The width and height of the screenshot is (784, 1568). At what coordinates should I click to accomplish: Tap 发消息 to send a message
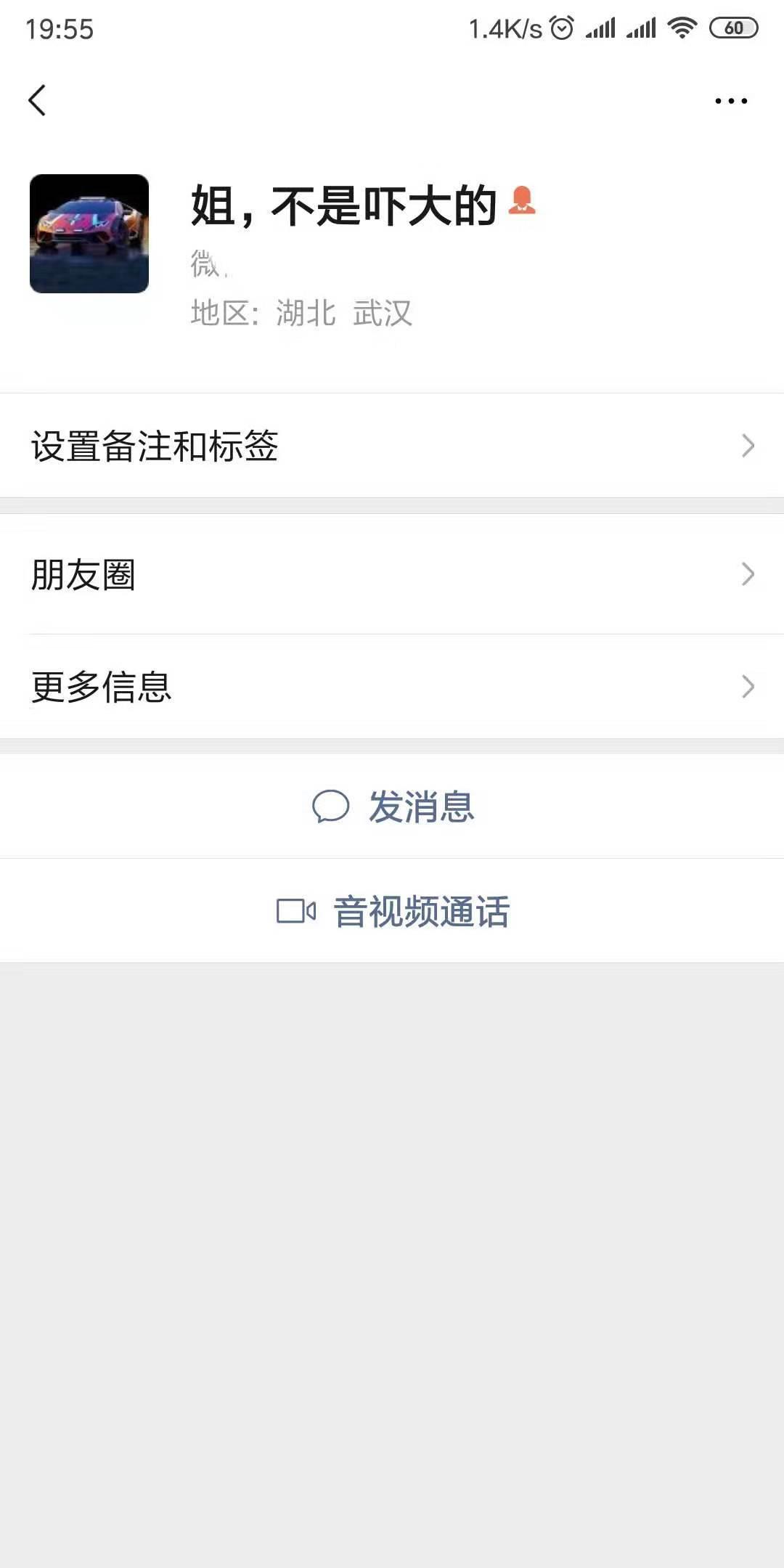pyautogui.click(x=393, y=807)
